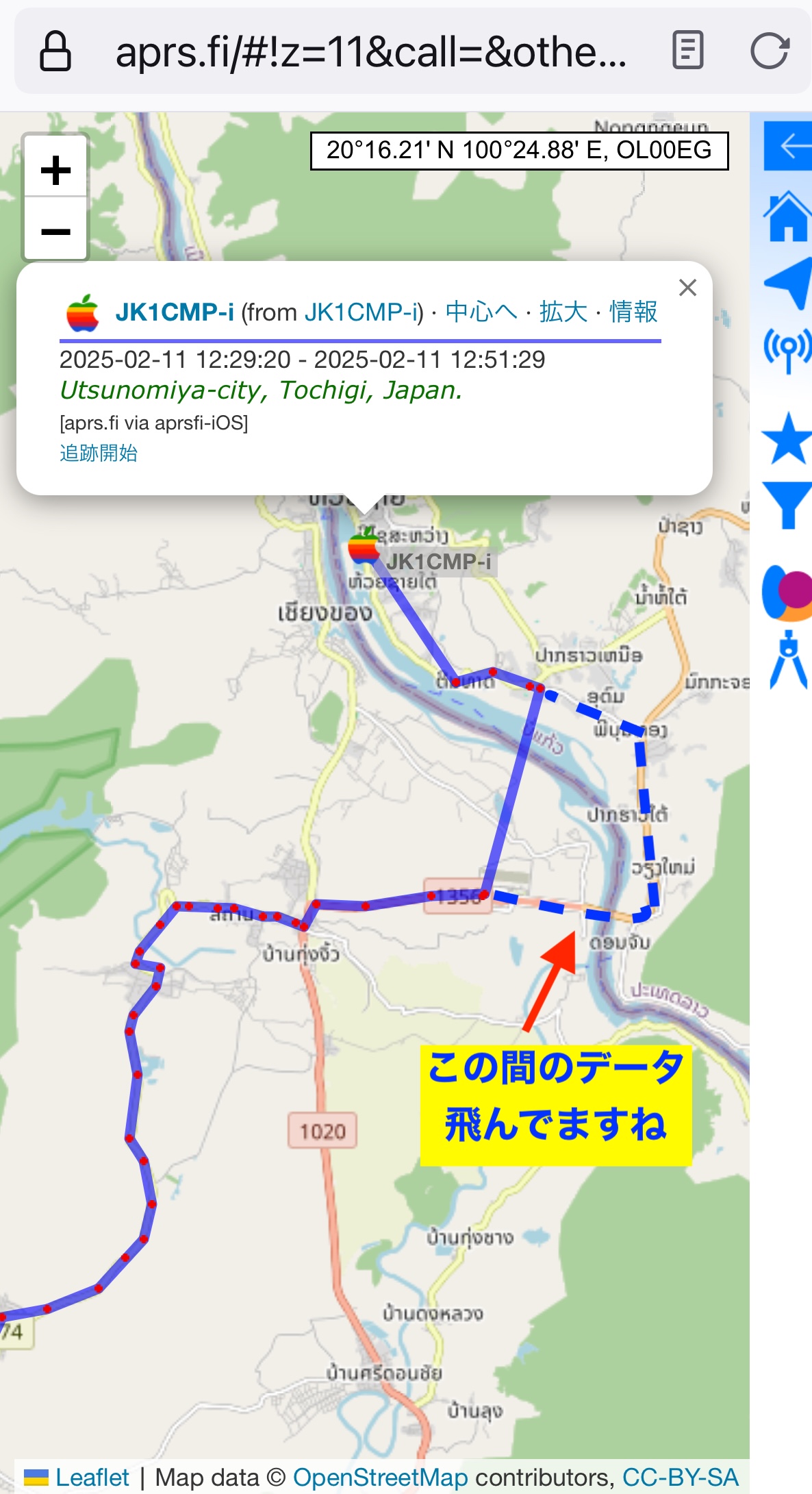Zoom in the map with plus button
Viewport: 812px width, 1494px height.
(x=55, y=169)
